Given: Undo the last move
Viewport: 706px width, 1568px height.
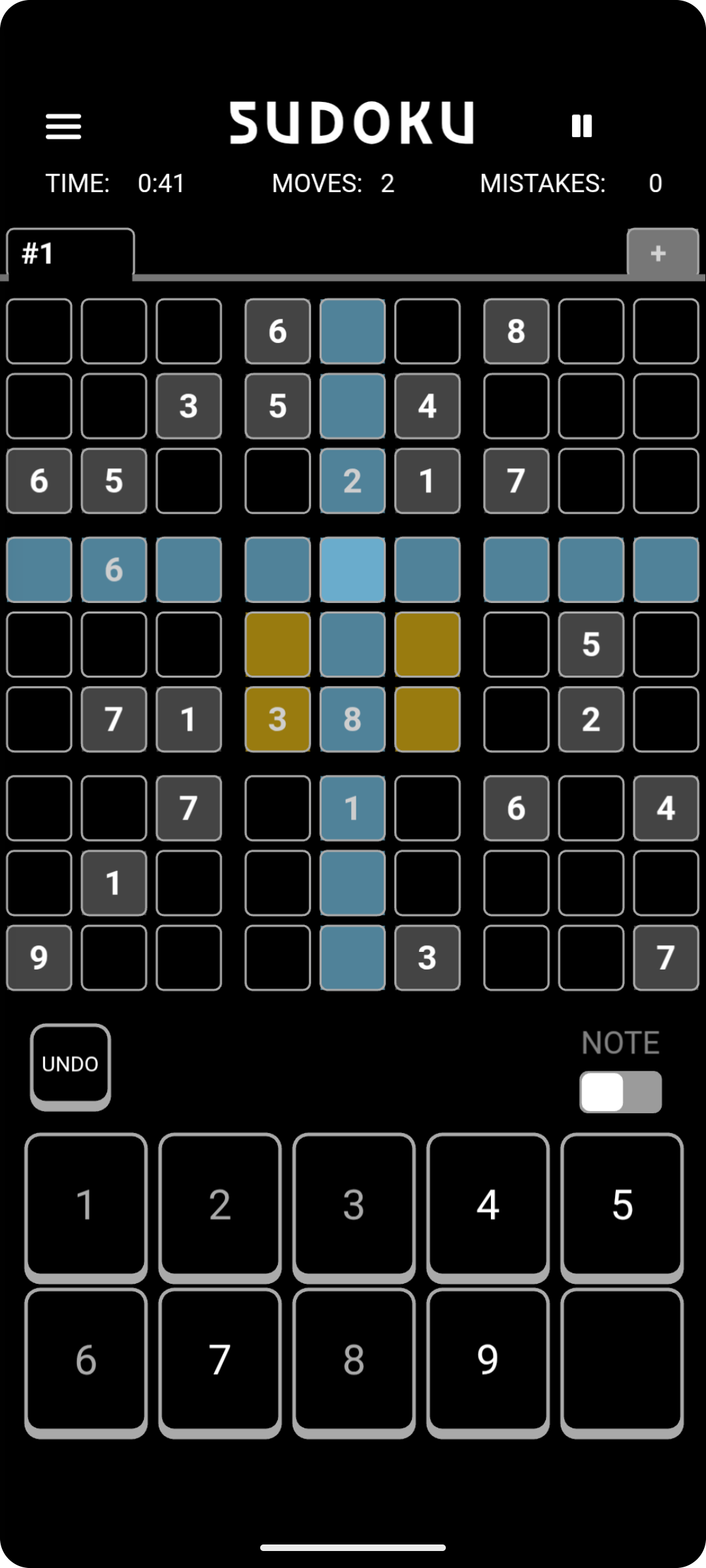Looking at the screenshot, I should (x=71, y=1064).
